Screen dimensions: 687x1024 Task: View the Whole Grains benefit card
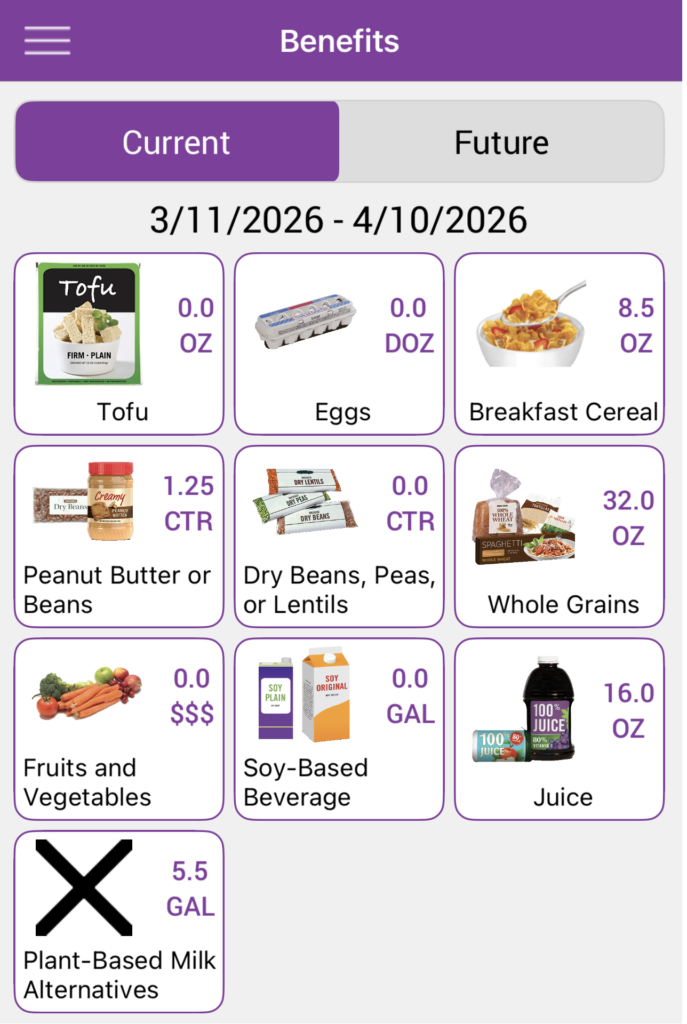pyautogui.click(x=559, y=536)
